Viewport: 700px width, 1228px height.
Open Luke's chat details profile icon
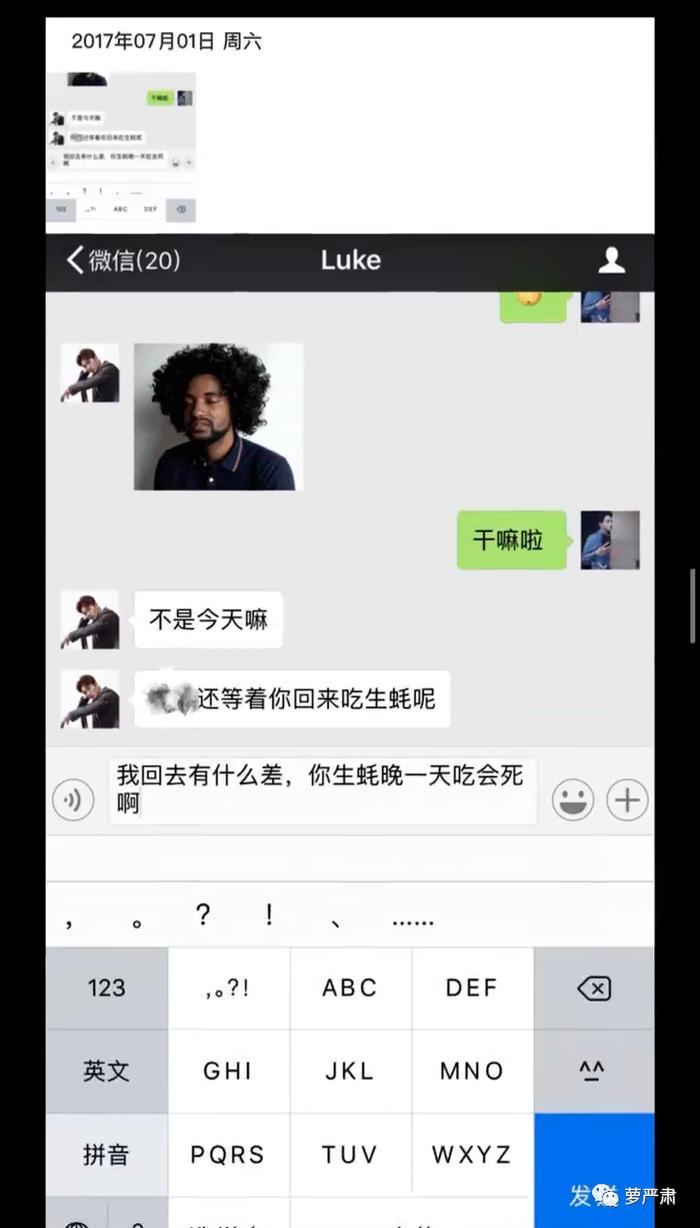[x=611, y=261]
